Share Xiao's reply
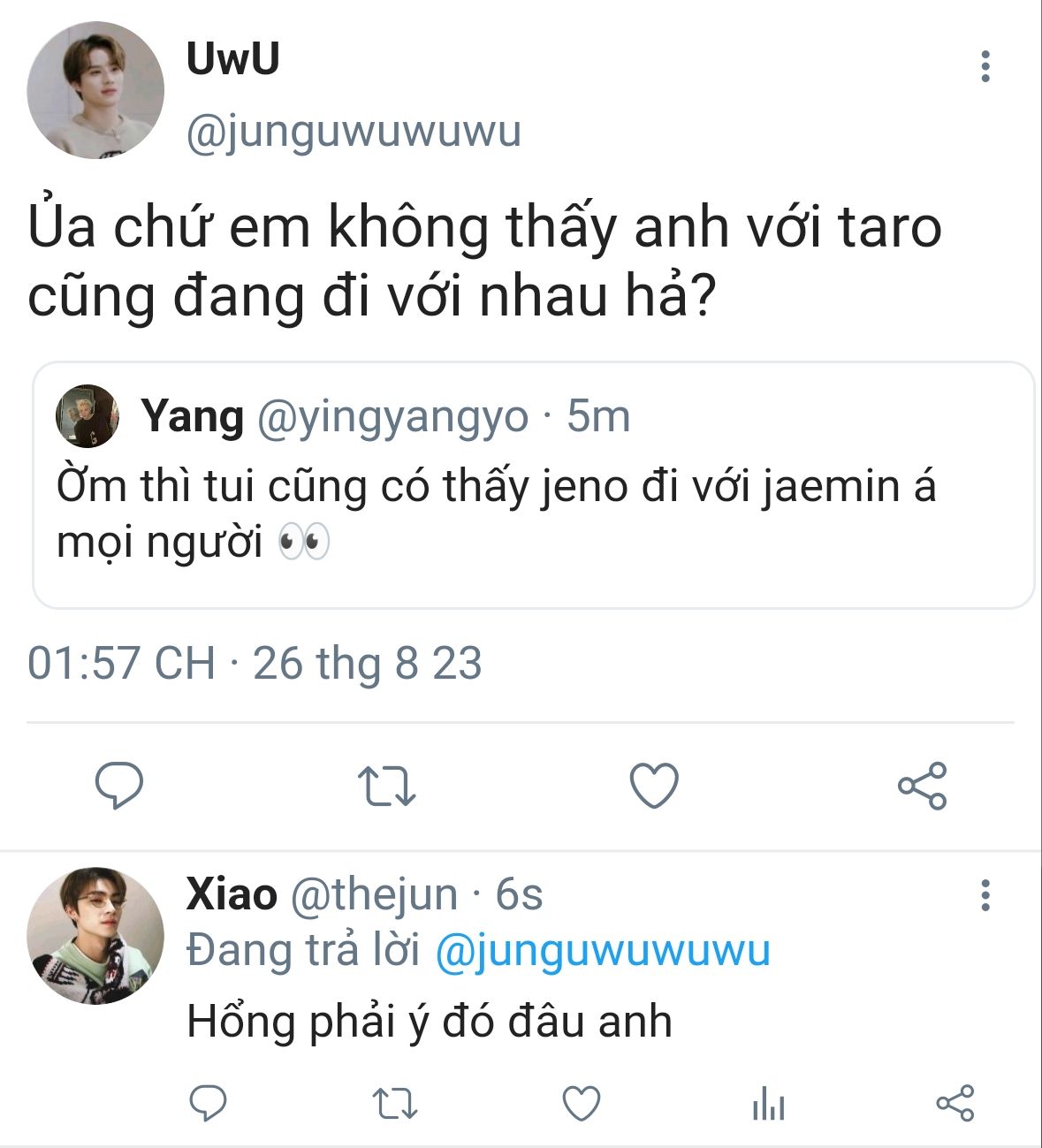The height and width of the screenshot is (1148, 1042). [955, 1103]
